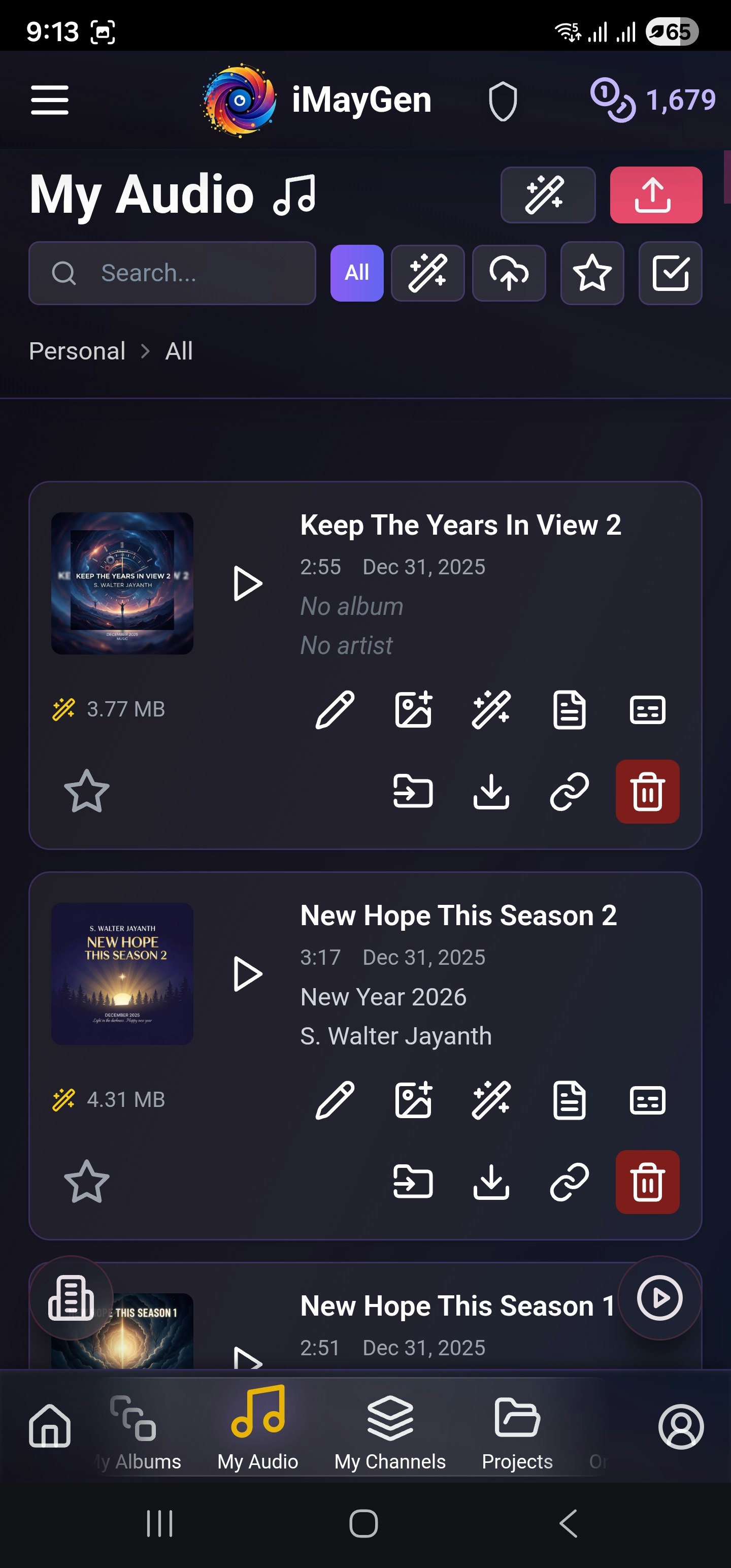Image resolution: width=731 pixels, height=1568 pixels.
Task: Open the profile account icon
Action: (680, 1426)
